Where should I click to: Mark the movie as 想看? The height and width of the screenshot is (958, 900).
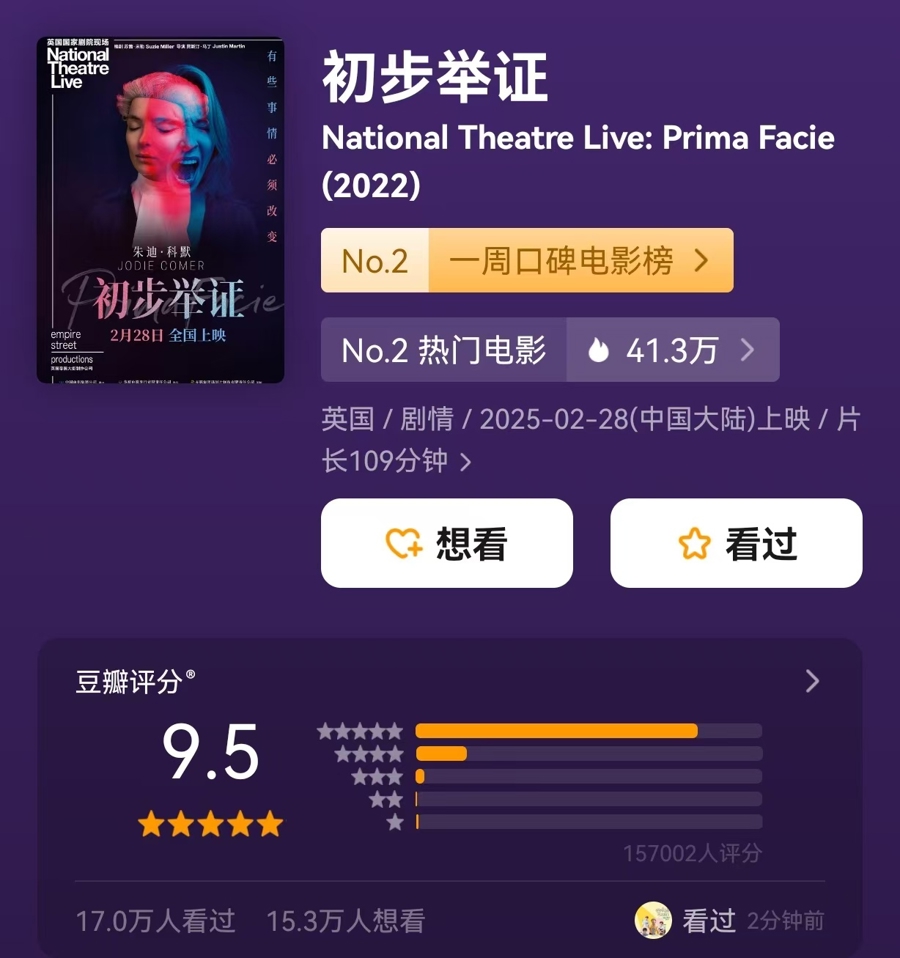point(446,543)
